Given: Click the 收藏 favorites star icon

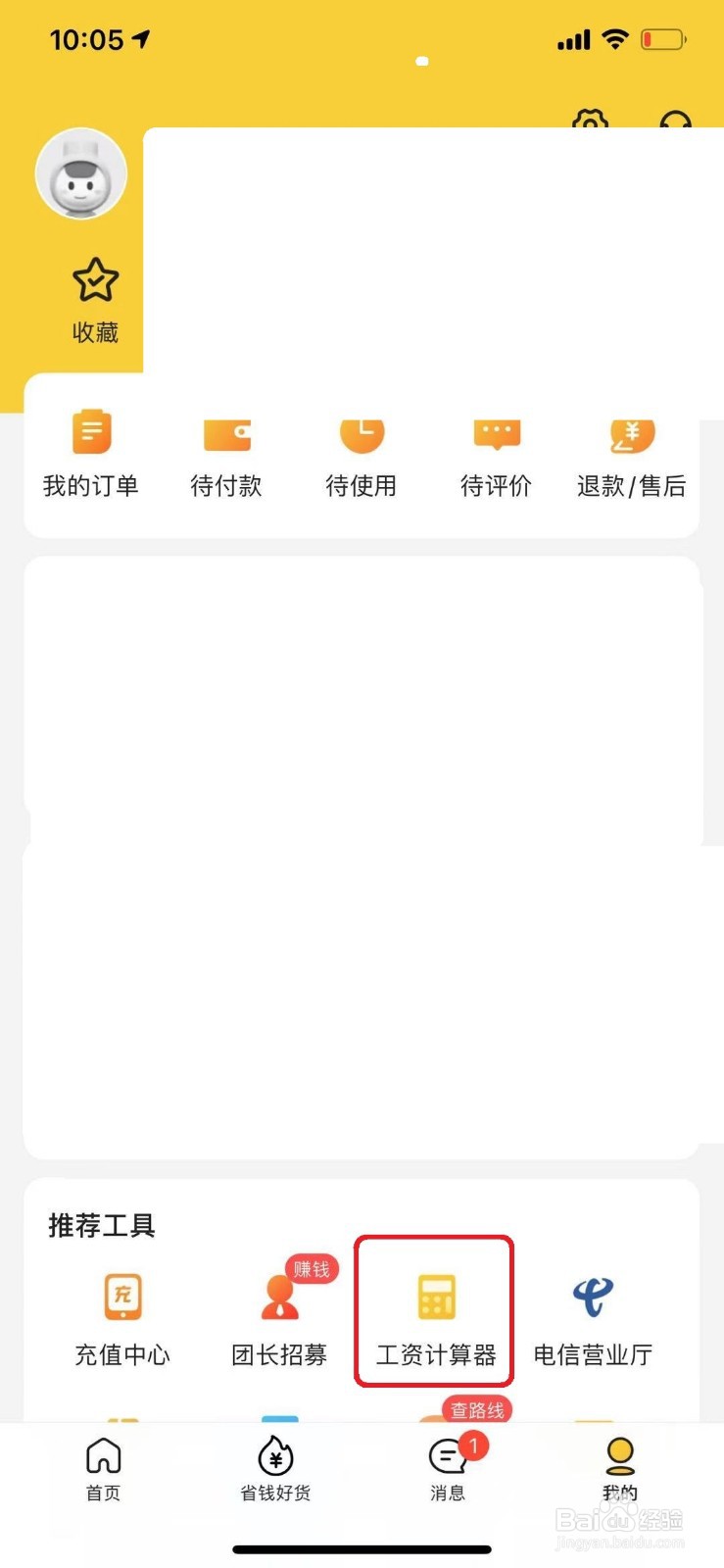Looking at the screenshot, I should 93,282.
